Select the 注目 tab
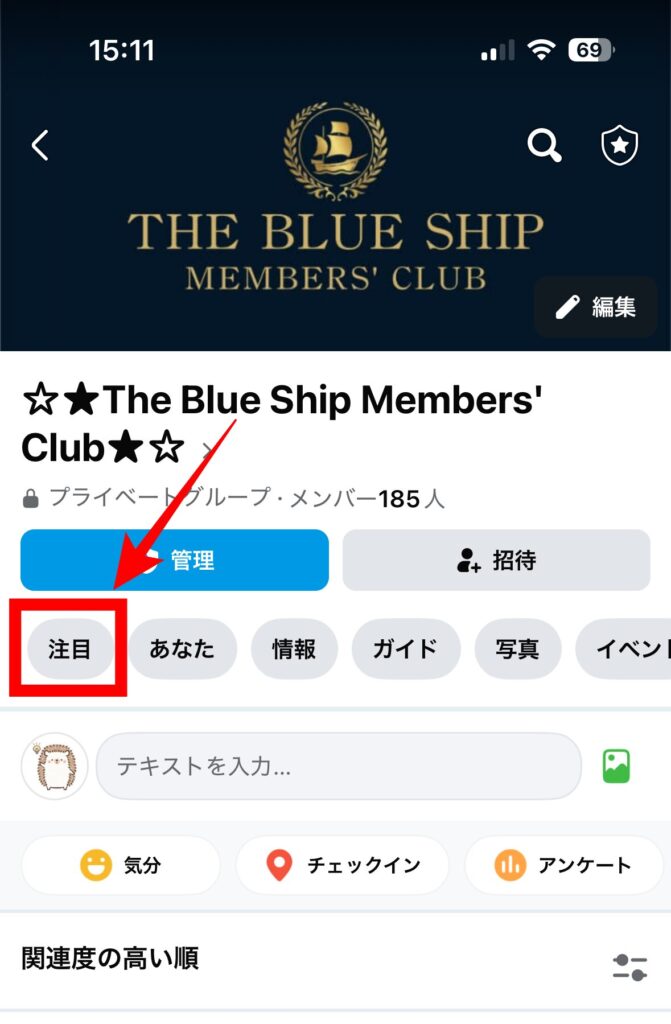Screen dimensions: 671x1024 [70, 649]
